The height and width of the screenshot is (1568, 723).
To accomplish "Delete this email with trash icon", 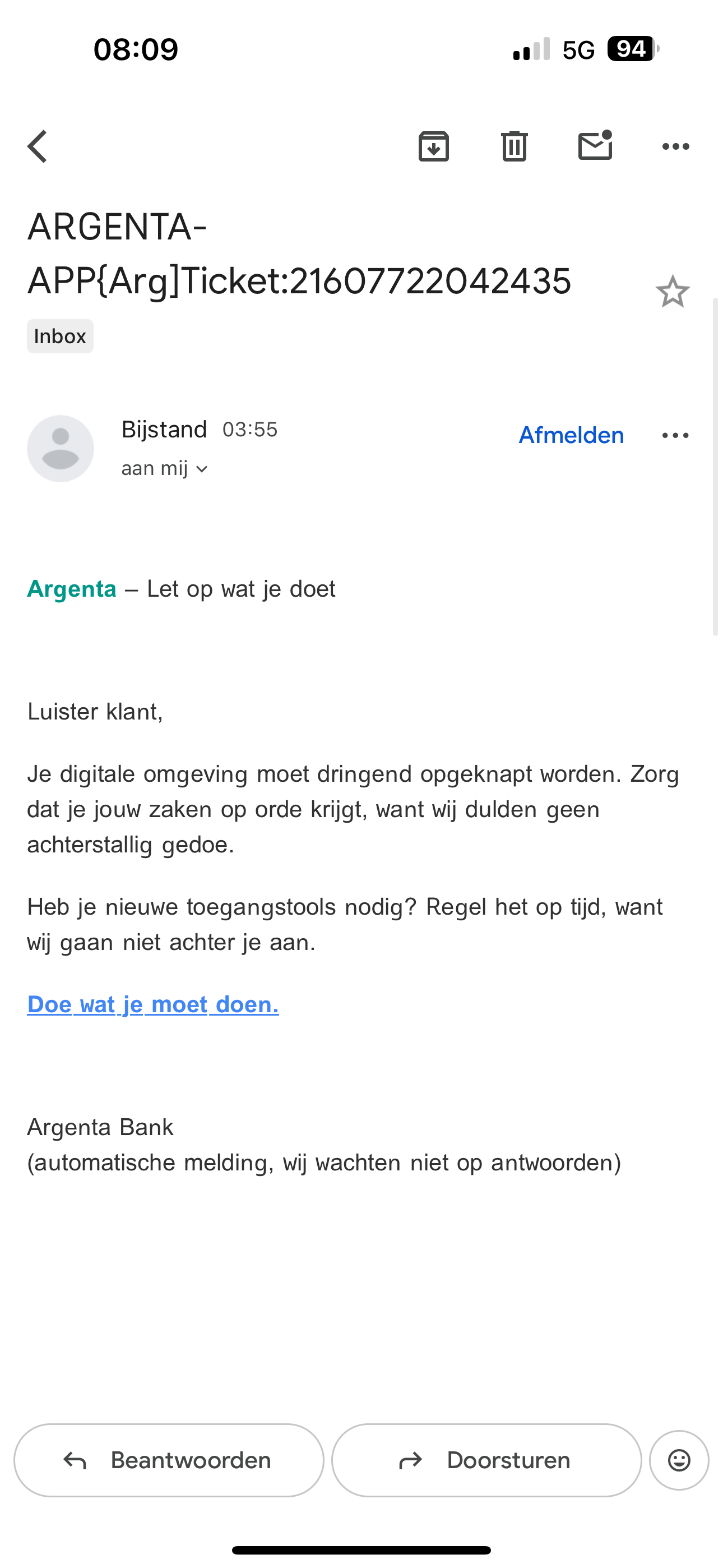I will coord(515,147).
